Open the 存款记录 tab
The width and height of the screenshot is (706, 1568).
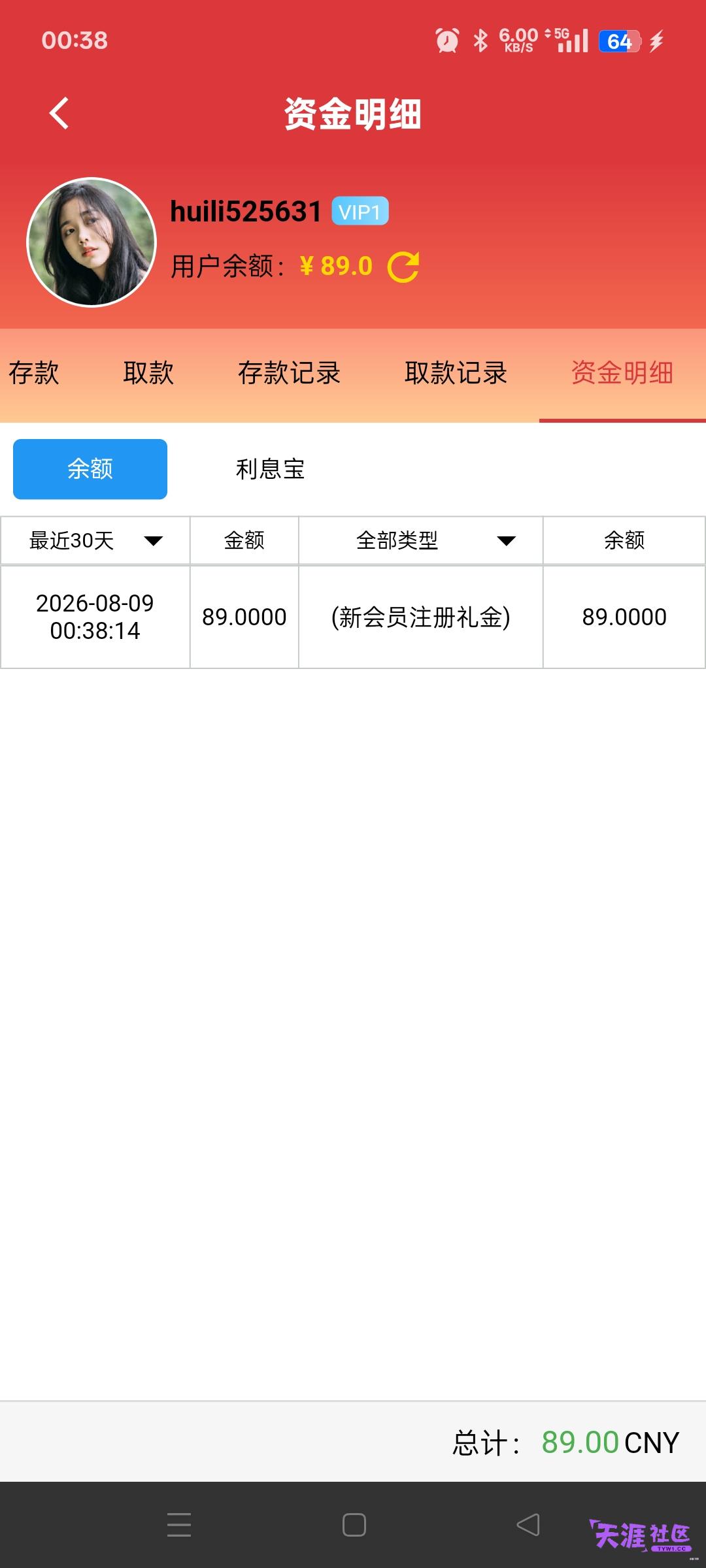coord(289,373)
